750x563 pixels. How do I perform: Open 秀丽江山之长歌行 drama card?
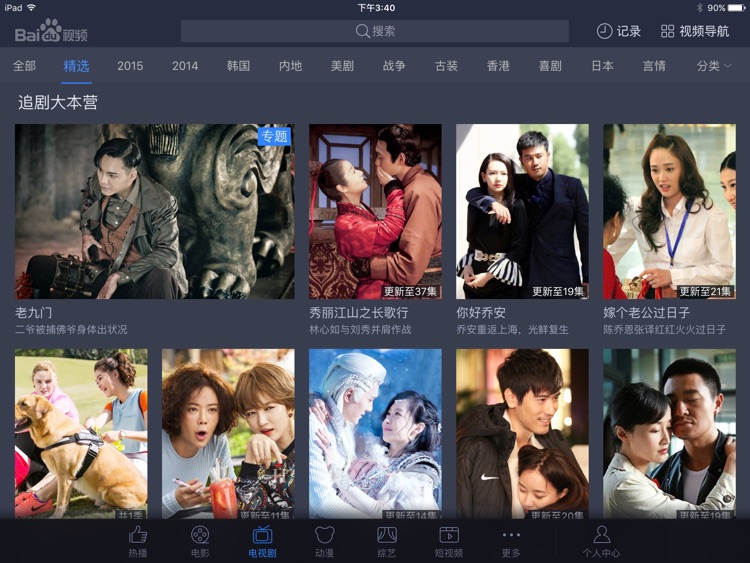(375, 212)
